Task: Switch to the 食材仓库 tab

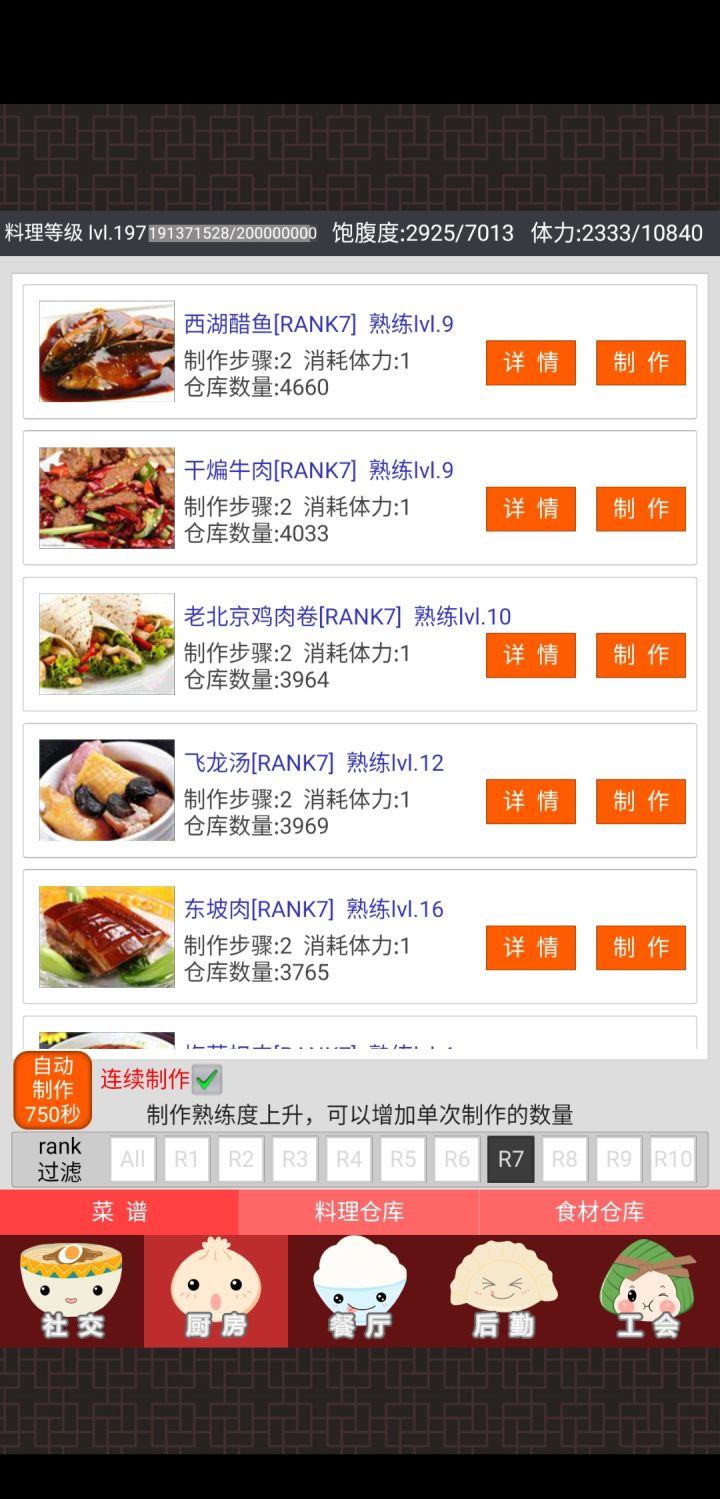Action: pyautogui.click(x=600, y=1212)
